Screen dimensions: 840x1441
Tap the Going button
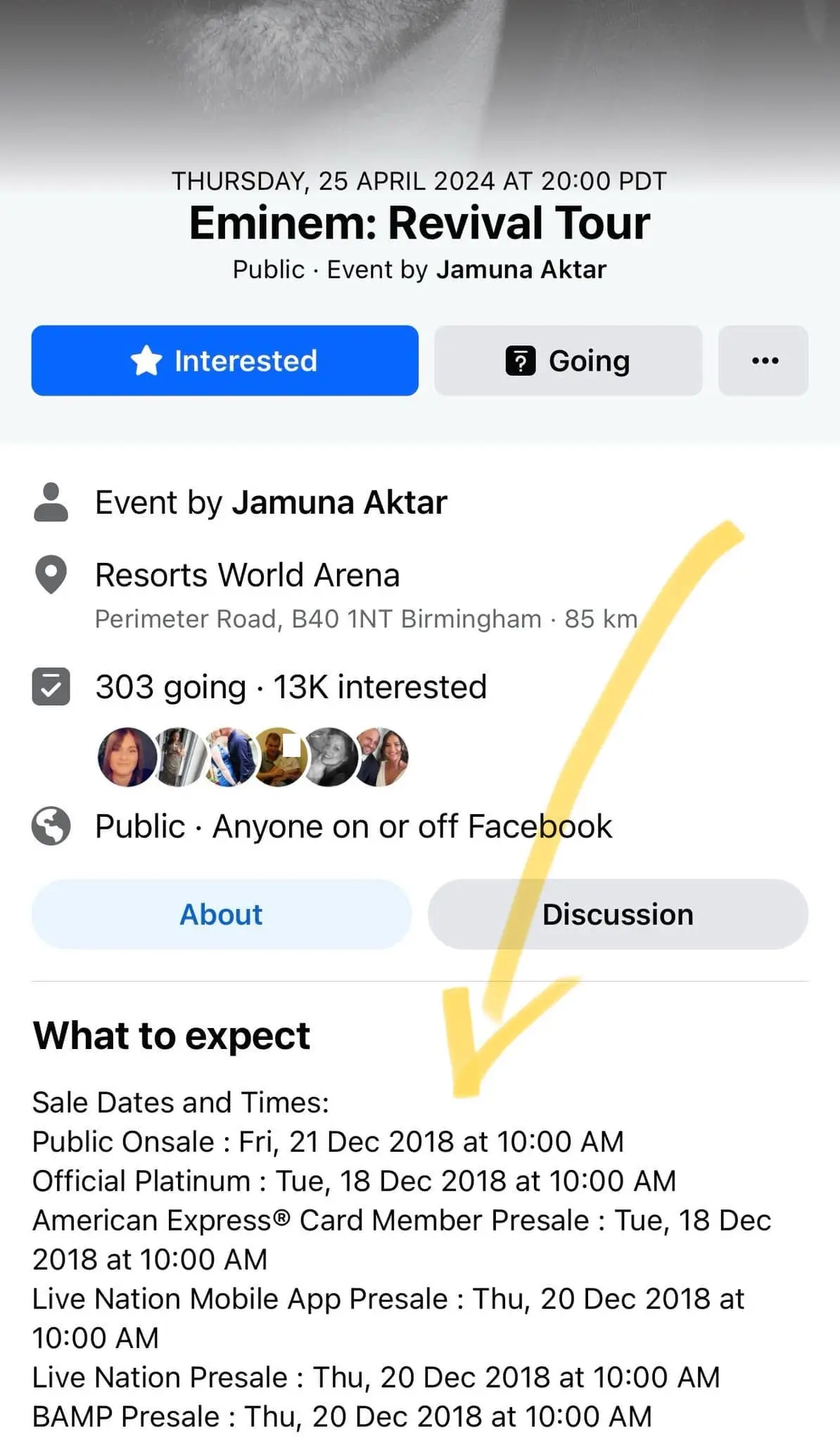tap(568, 360)
